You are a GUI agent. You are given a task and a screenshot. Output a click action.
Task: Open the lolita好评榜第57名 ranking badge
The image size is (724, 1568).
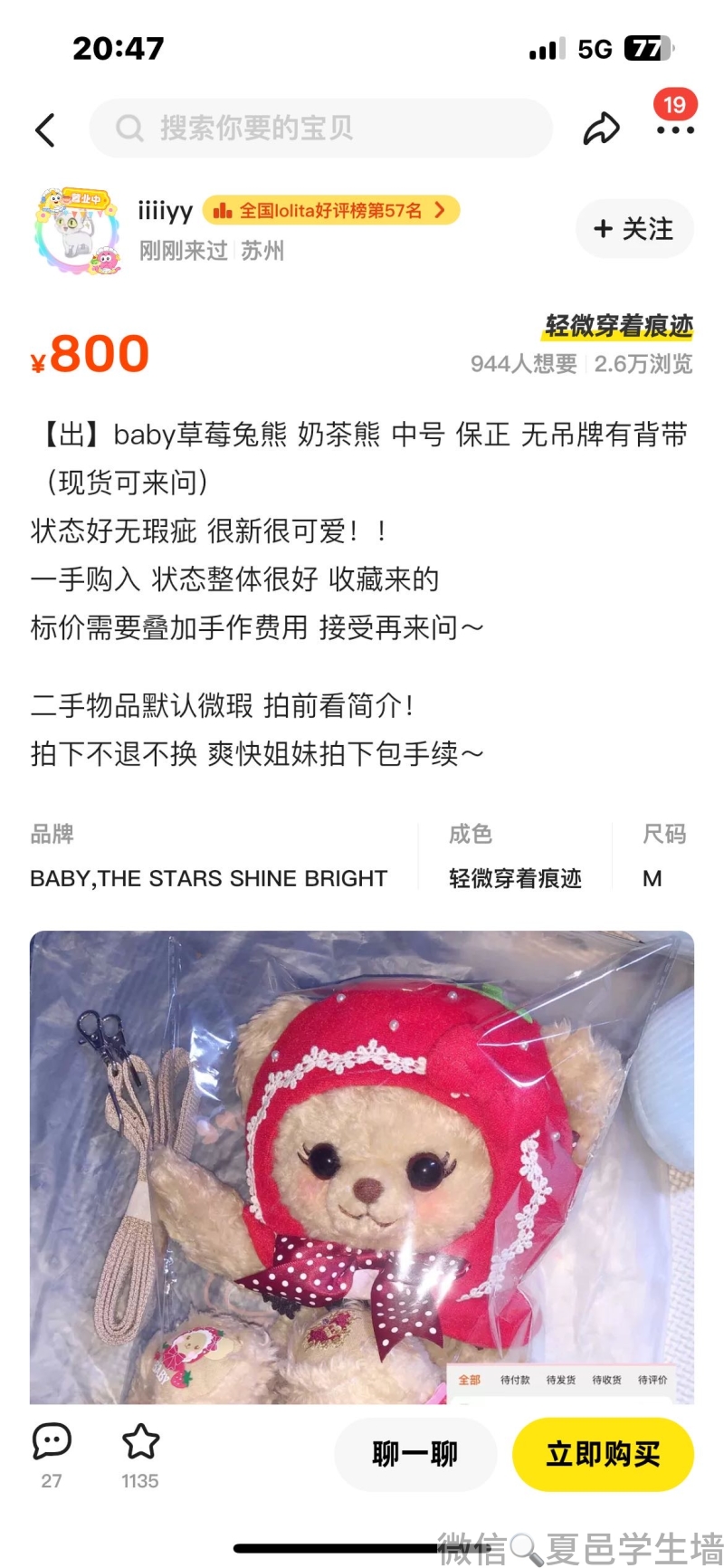330,211
